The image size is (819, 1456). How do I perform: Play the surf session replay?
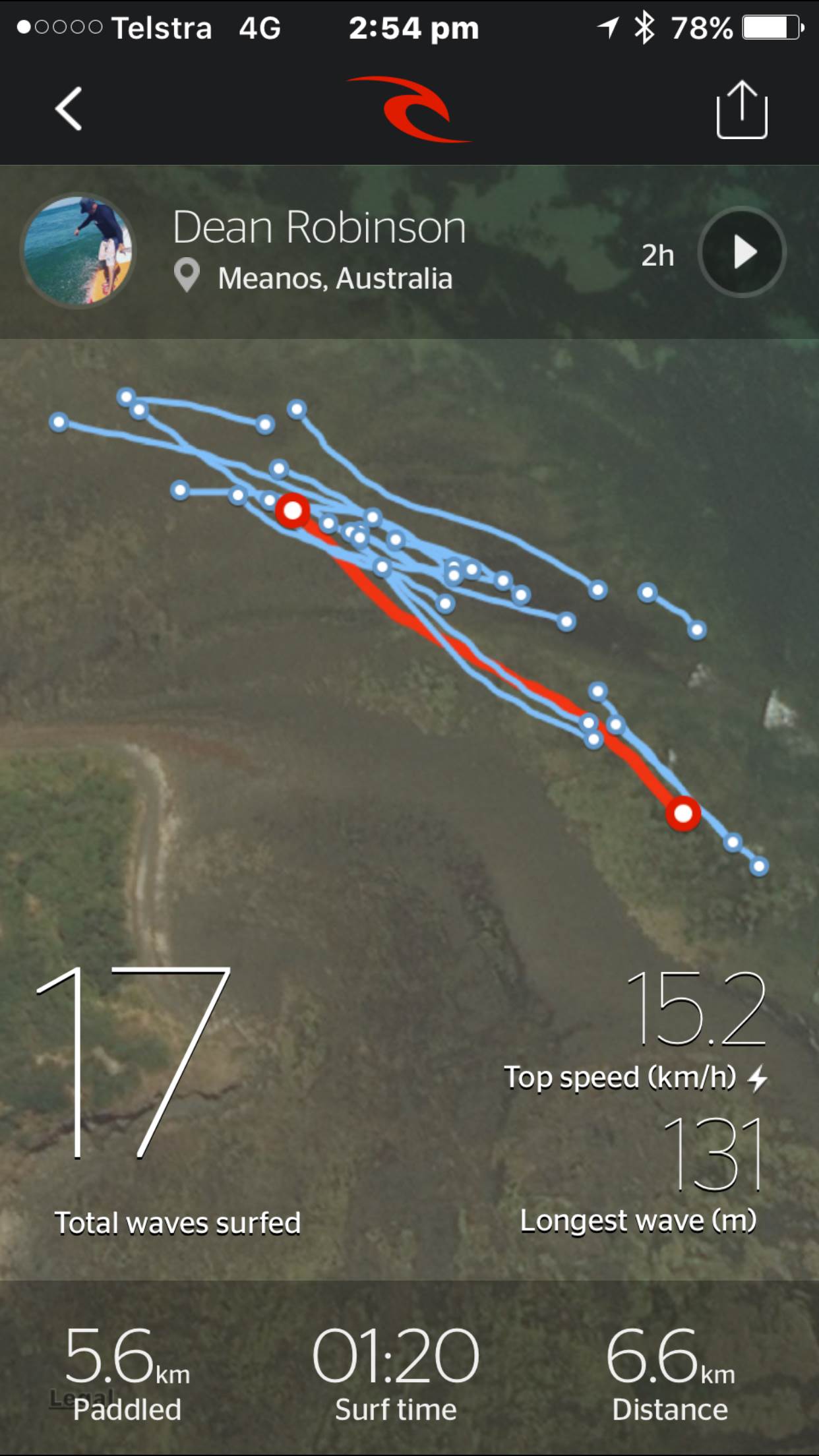pyautogui.click(x=743, y=252)
